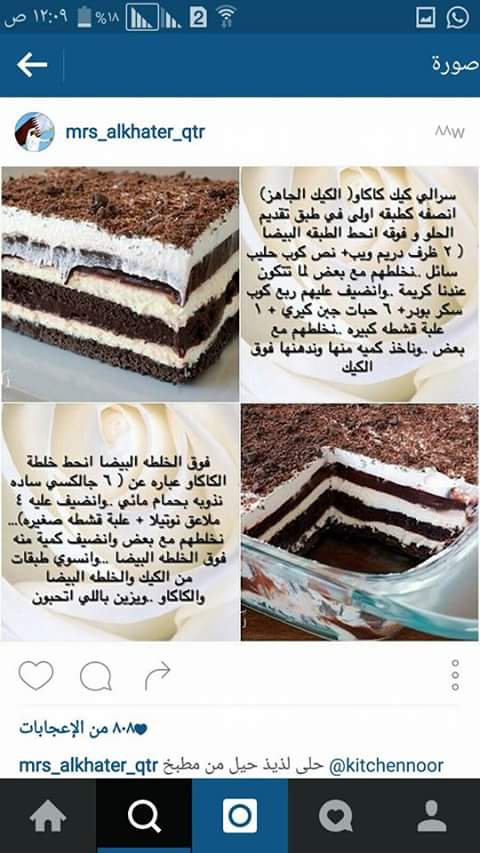
Task: Go to the Profile tab
Action: 432,815
